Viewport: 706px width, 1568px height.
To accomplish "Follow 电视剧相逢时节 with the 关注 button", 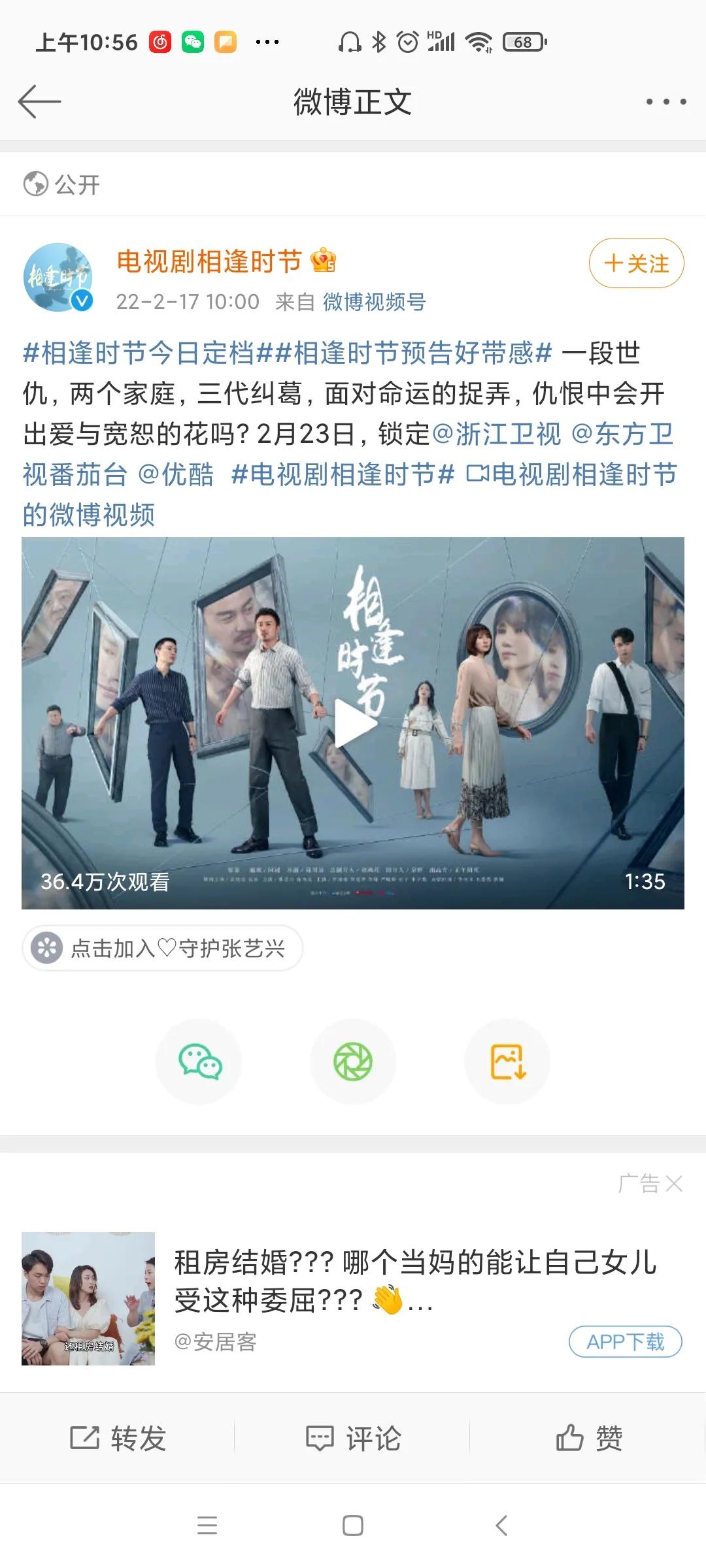I will pyautogui.click(x=636, y=263).
